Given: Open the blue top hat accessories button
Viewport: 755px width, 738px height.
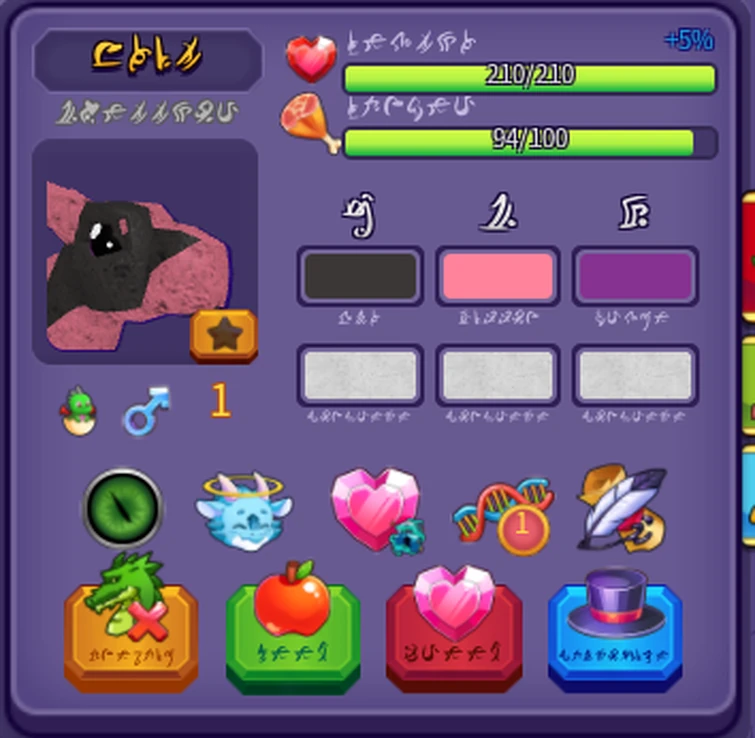Looking at the screenshot, I should [615, 635].
